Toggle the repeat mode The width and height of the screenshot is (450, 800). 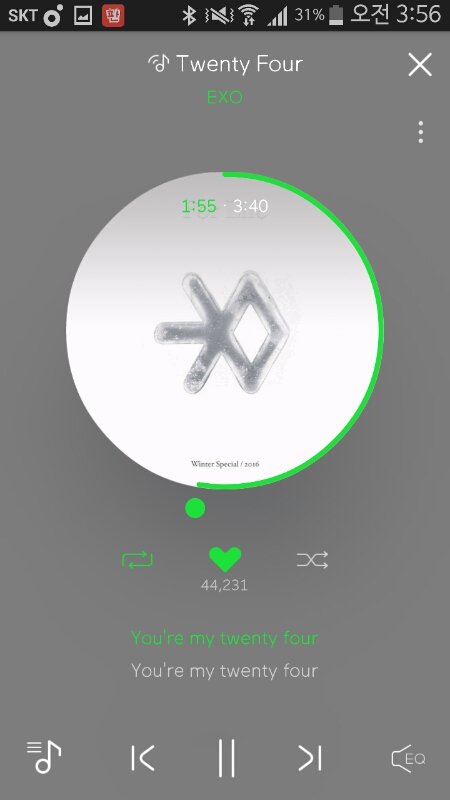coord(137,560)
